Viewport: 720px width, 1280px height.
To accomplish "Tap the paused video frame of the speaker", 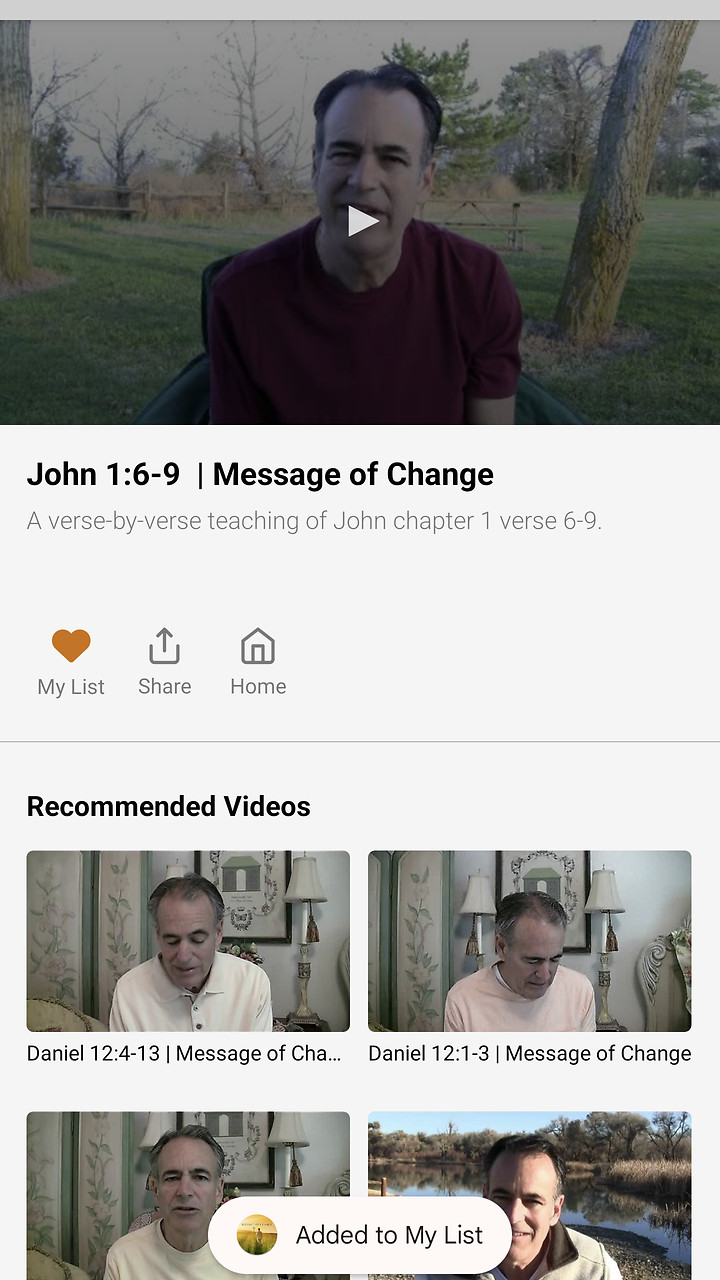I will tap(360, 220).
